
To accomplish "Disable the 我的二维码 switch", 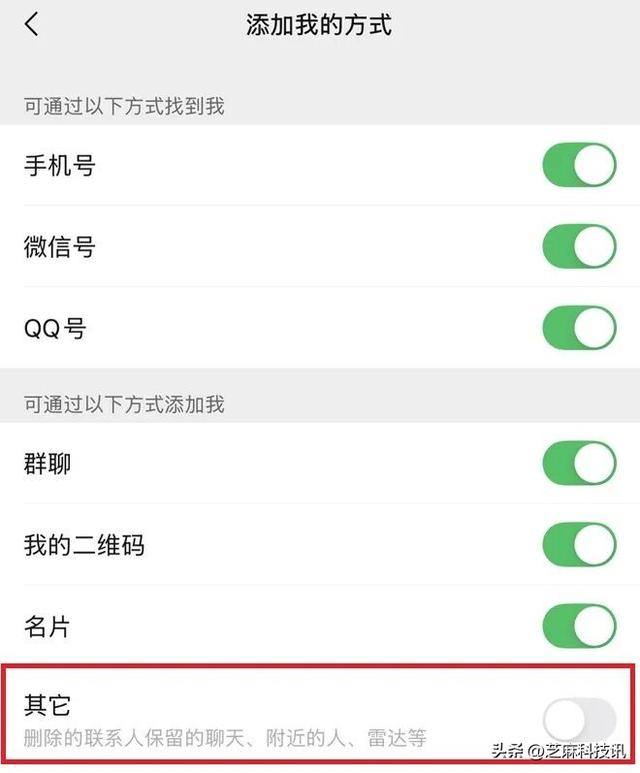I will coord(579,545).
